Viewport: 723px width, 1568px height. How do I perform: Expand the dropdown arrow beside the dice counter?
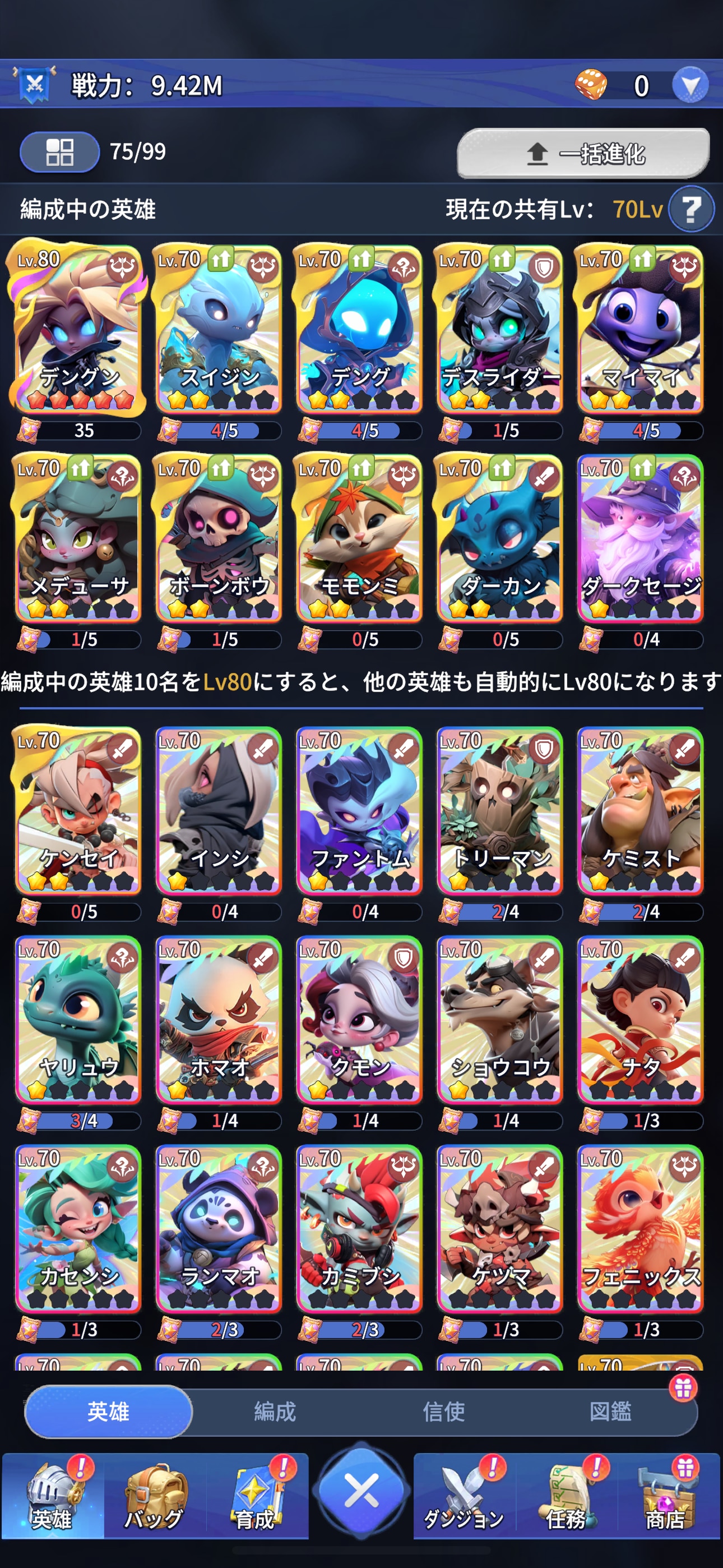click(x=690, y=85)
